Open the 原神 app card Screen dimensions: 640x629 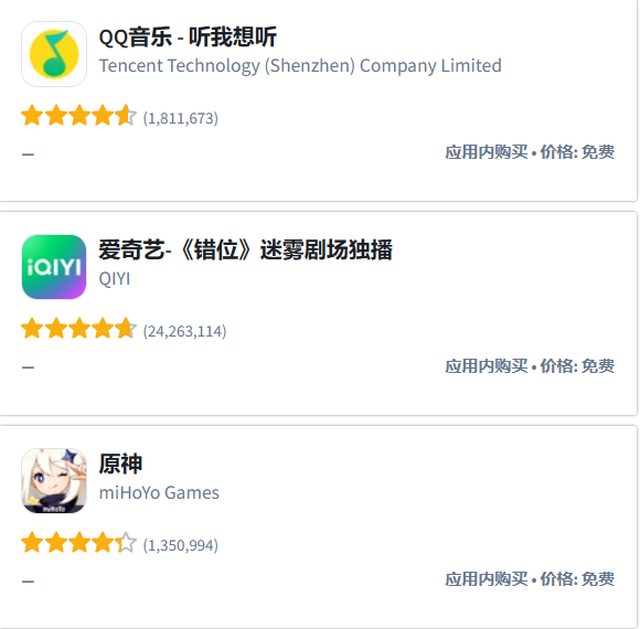pos(121,464)
